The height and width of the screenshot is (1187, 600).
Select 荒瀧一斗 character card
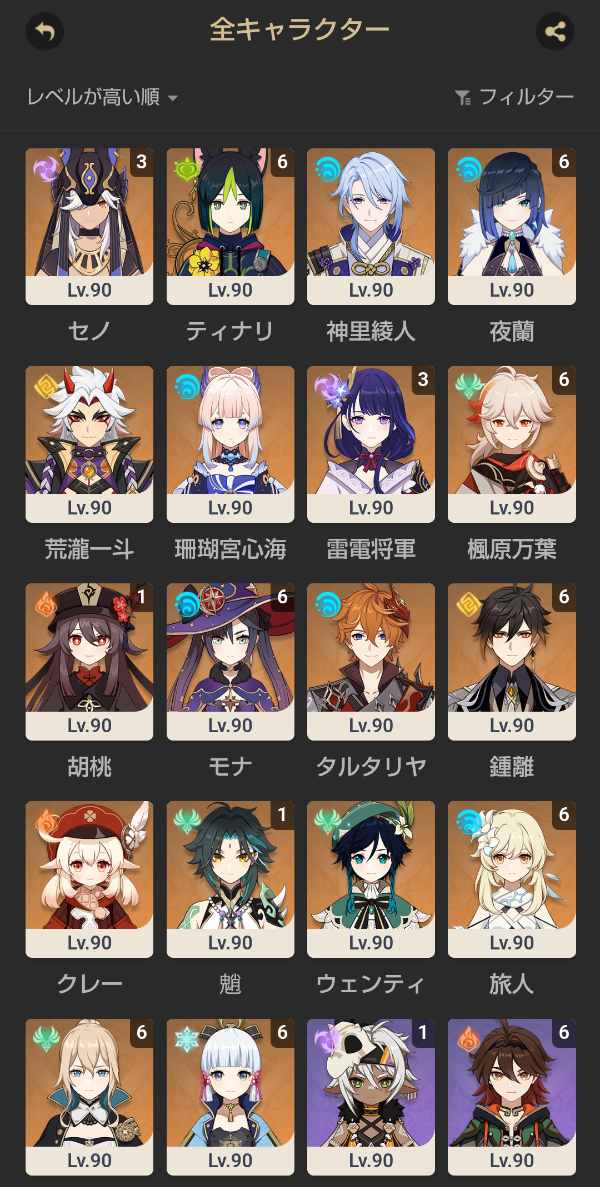point(89,444)
